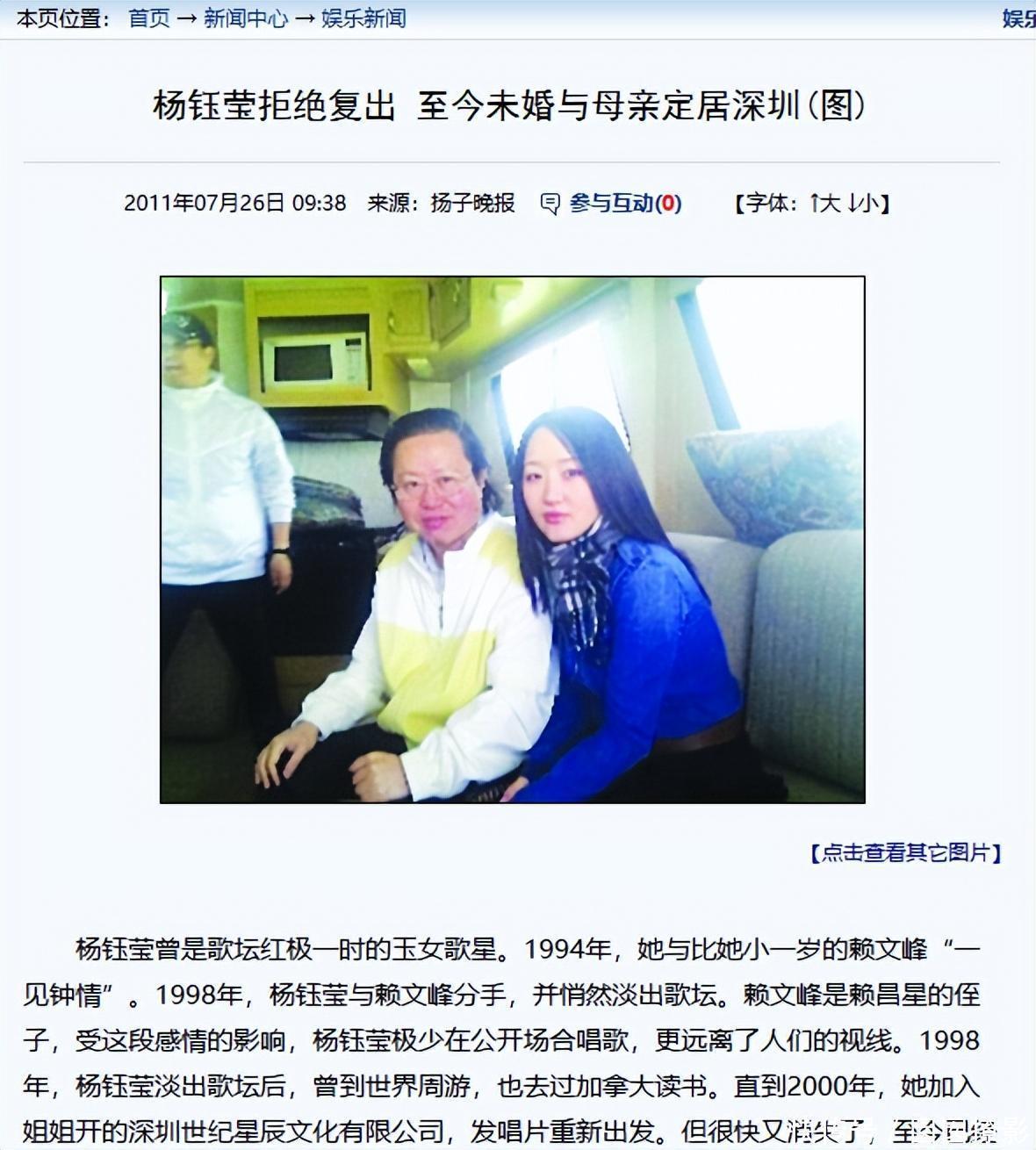Increase font size with ↑大
Screen dimensions: 1036x1150
(825, 204)
